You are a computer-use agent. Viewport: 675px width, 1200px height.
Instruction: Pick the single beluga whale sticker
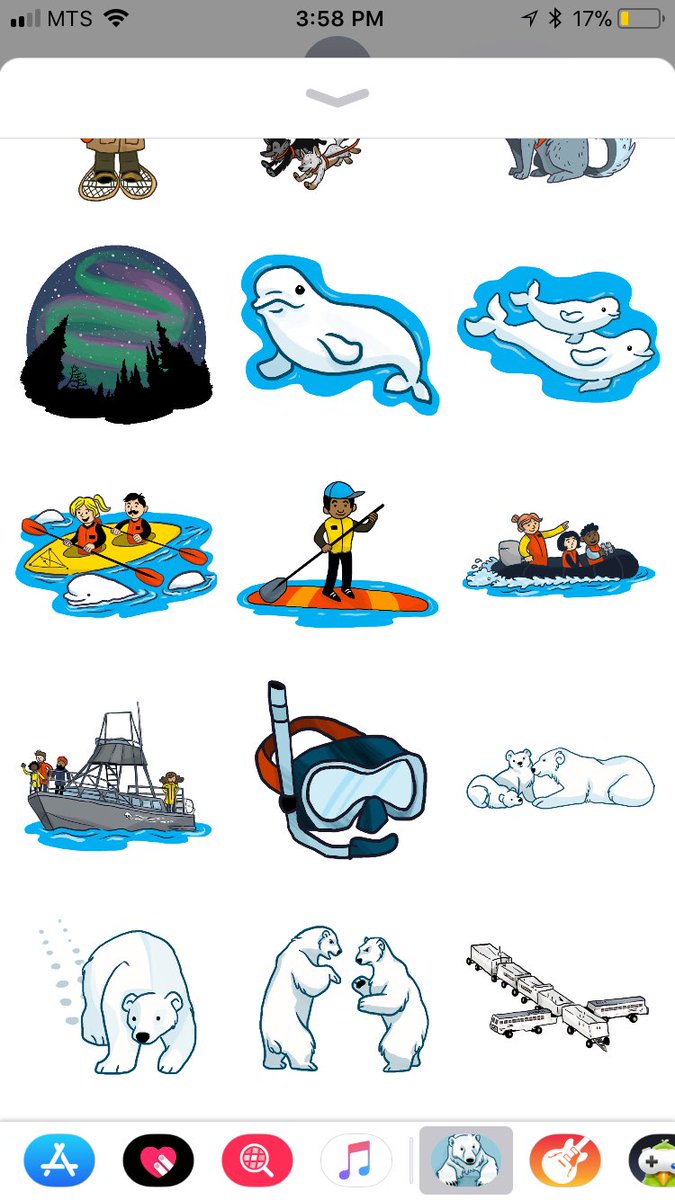pyautogui.click(x=340, y=330)
